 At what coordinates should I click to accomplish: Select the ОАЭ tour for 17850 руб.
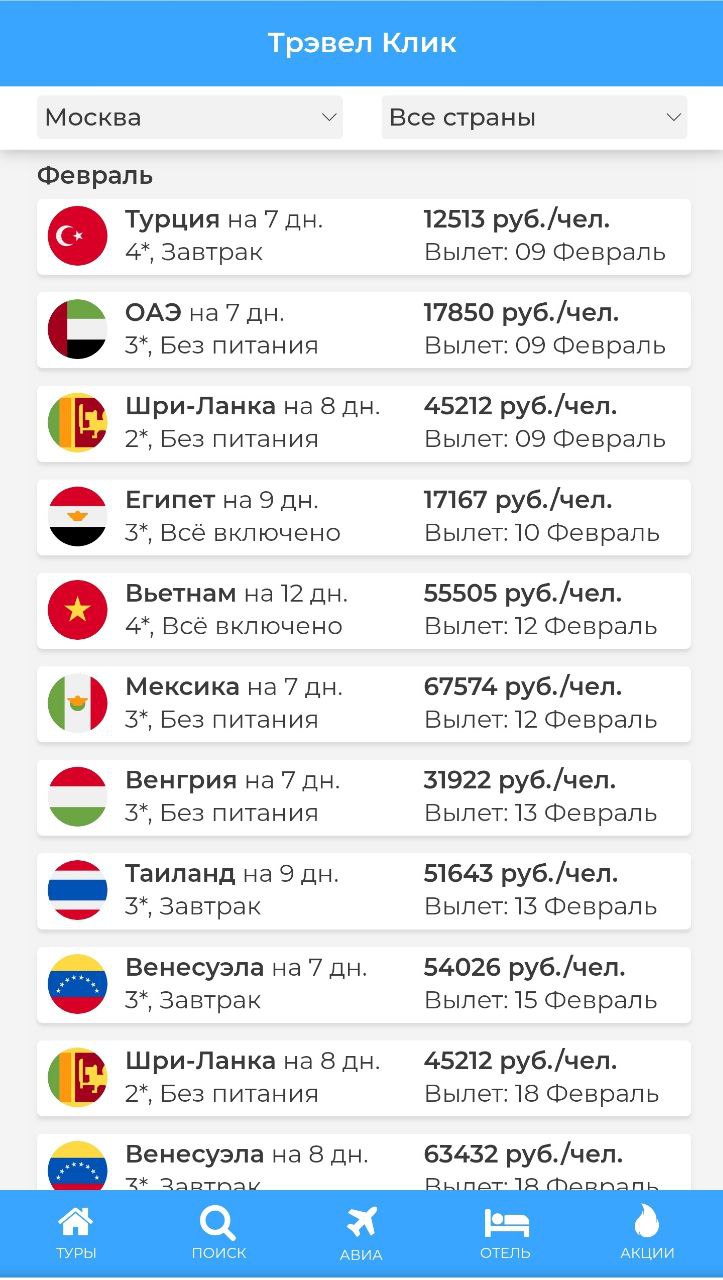pos(363,329)
